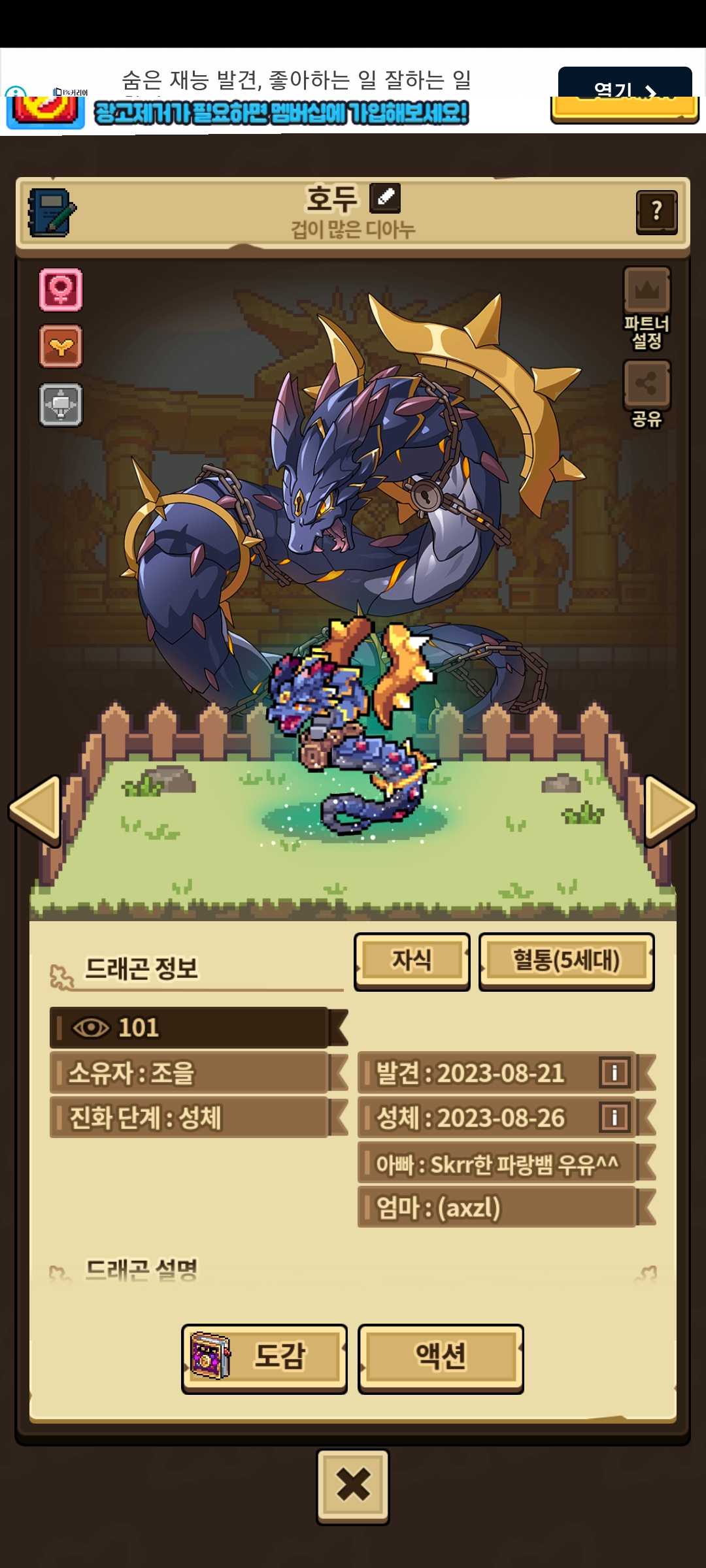706x1568 pixels.
Task: Close the dragon info window
Action: [x=353, y=1486]
